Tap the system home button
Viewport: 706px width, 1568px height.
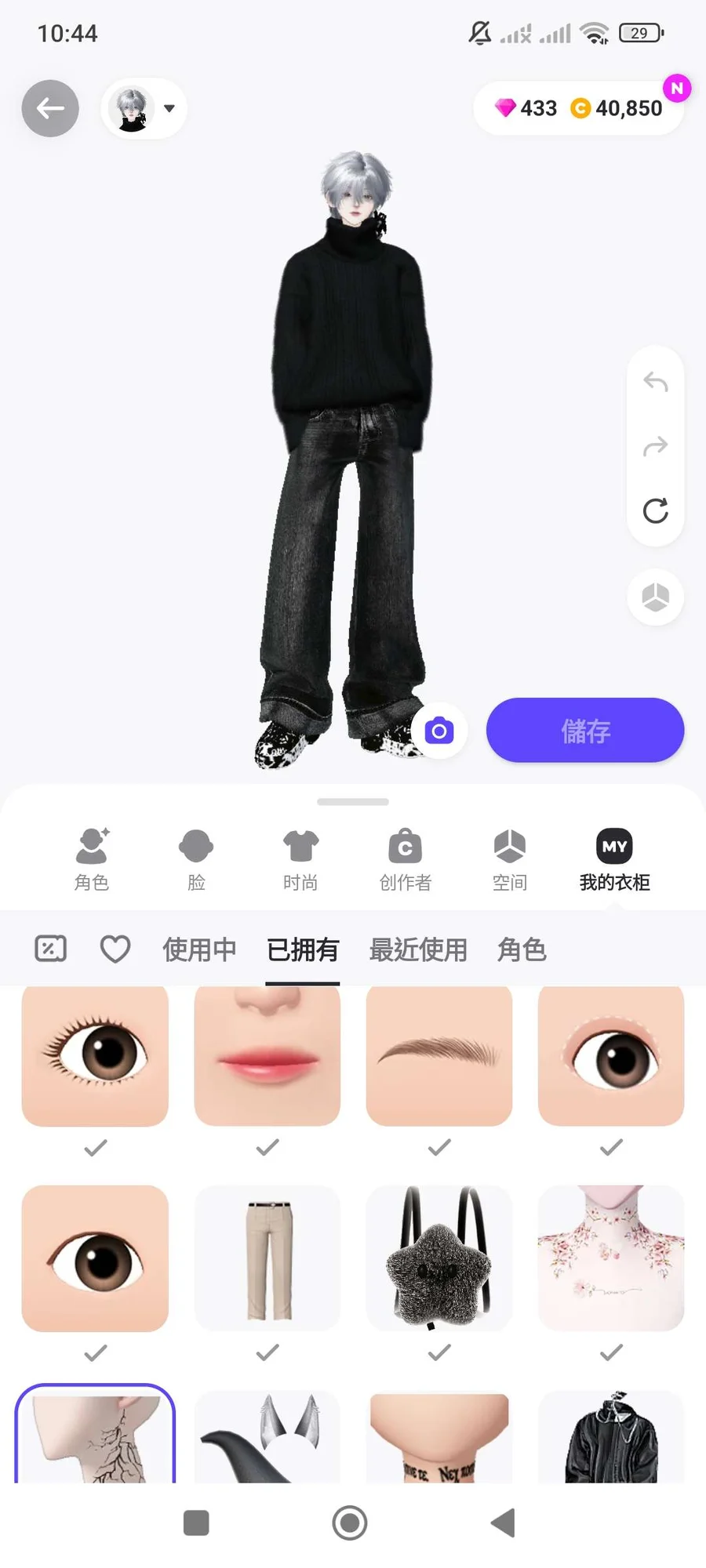(x=350, y=1523)
